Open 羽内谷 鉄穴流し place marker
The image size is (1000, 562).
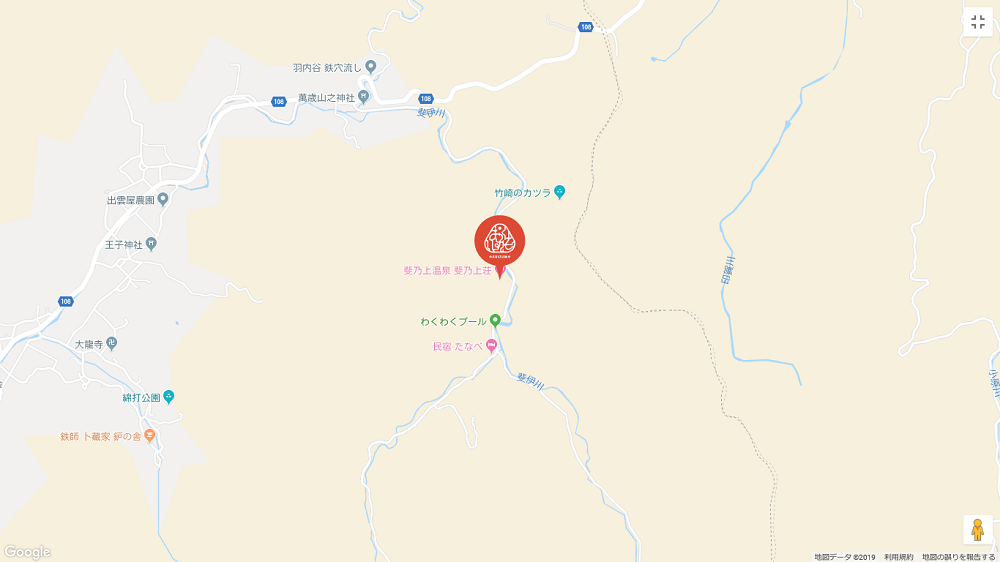[x=370, y=67]
